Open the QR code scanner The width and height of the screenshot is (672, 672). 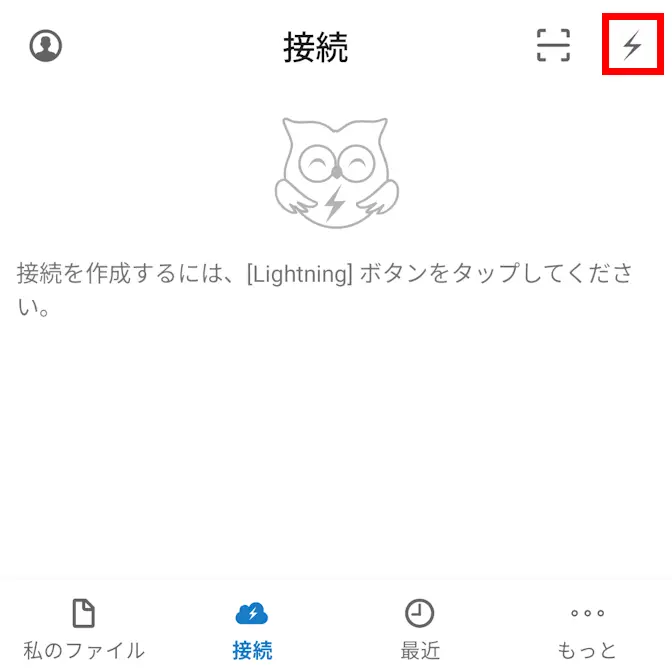[553, 46]
